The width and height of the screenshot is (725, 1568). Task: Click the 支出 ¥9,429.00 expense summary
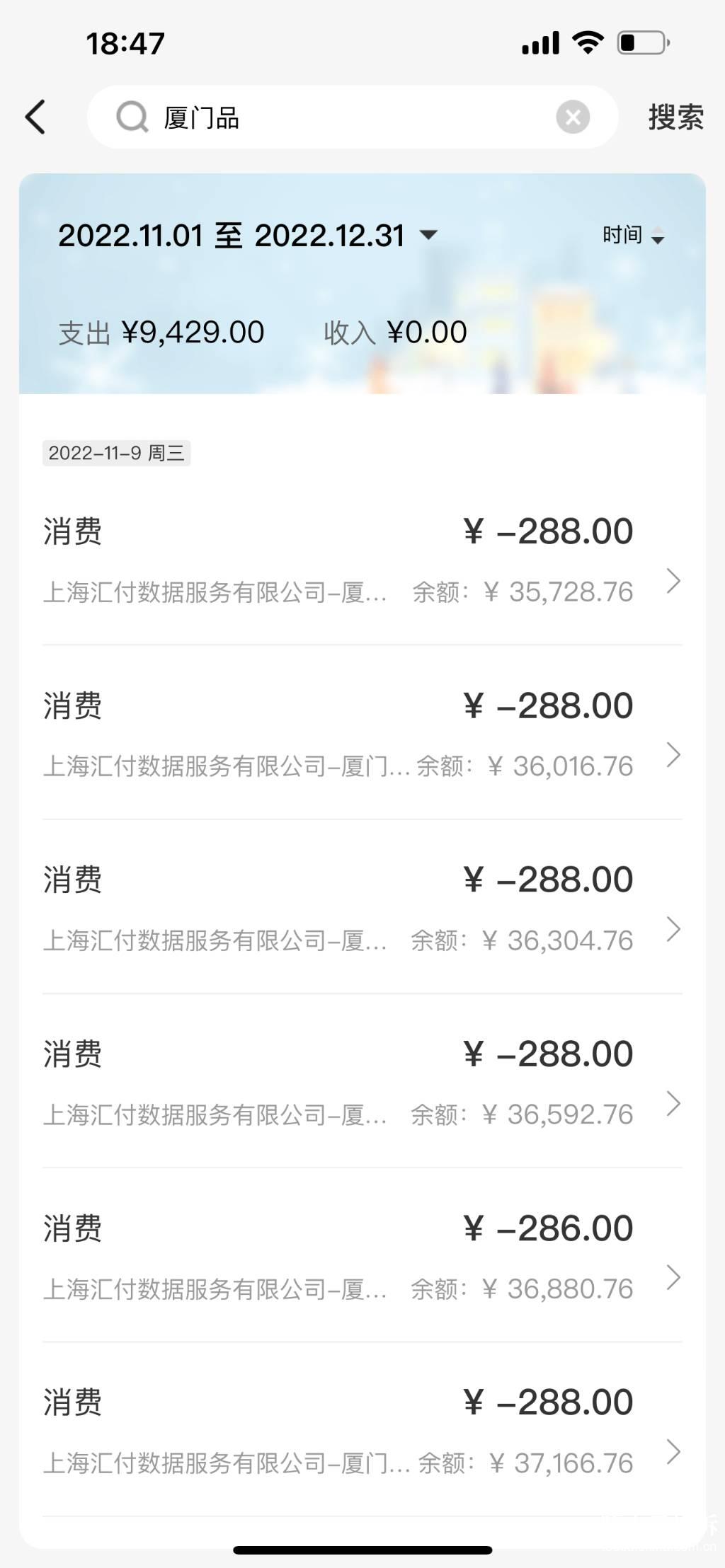(161, 331)
